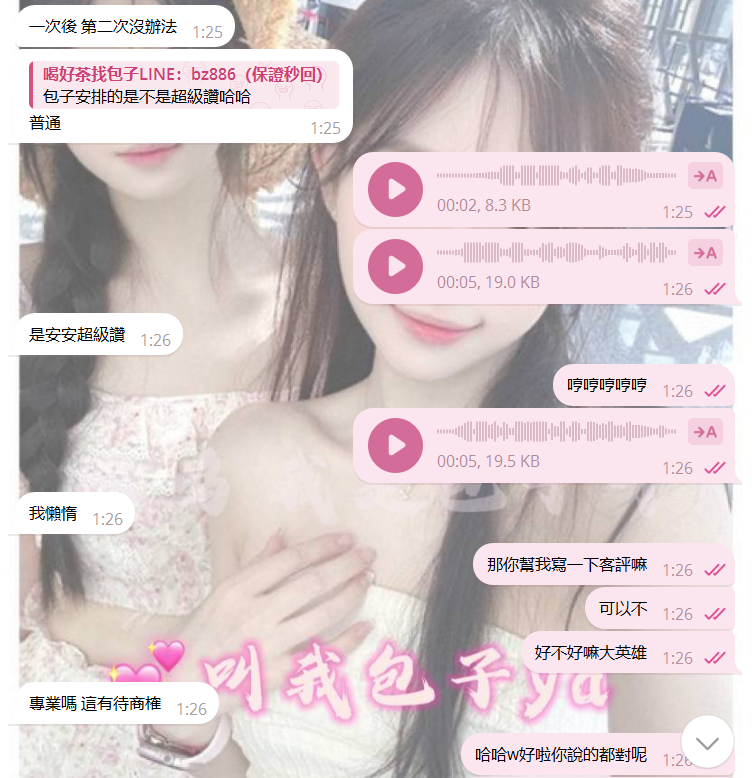This screenshot has height=778, width=752.
Task: Play the 00:02, 8.3 KB voice message
Action: pyautogui.click(x=396, y=189)
